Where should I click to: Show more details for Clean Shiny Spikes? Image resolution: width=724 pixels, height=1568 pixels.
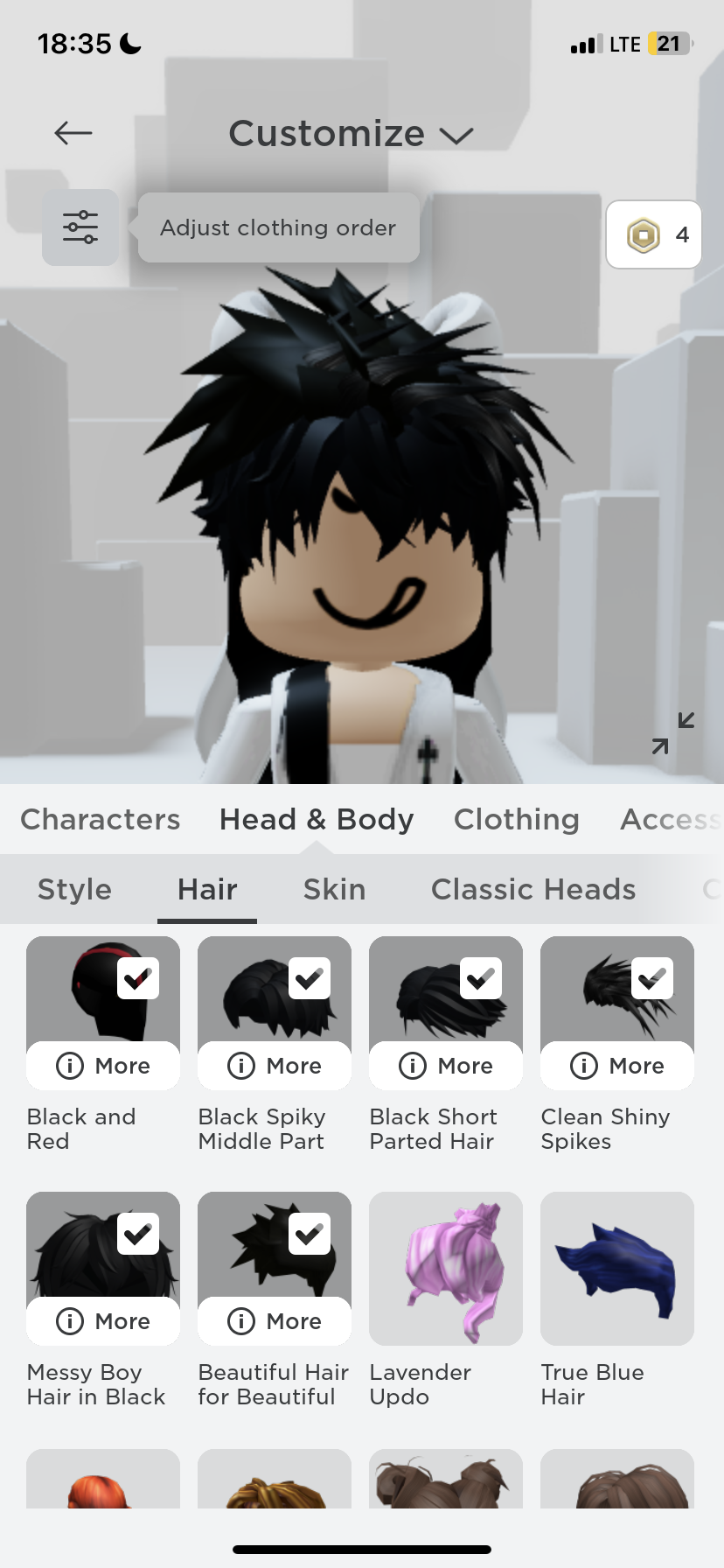(x=617, y=1066)
